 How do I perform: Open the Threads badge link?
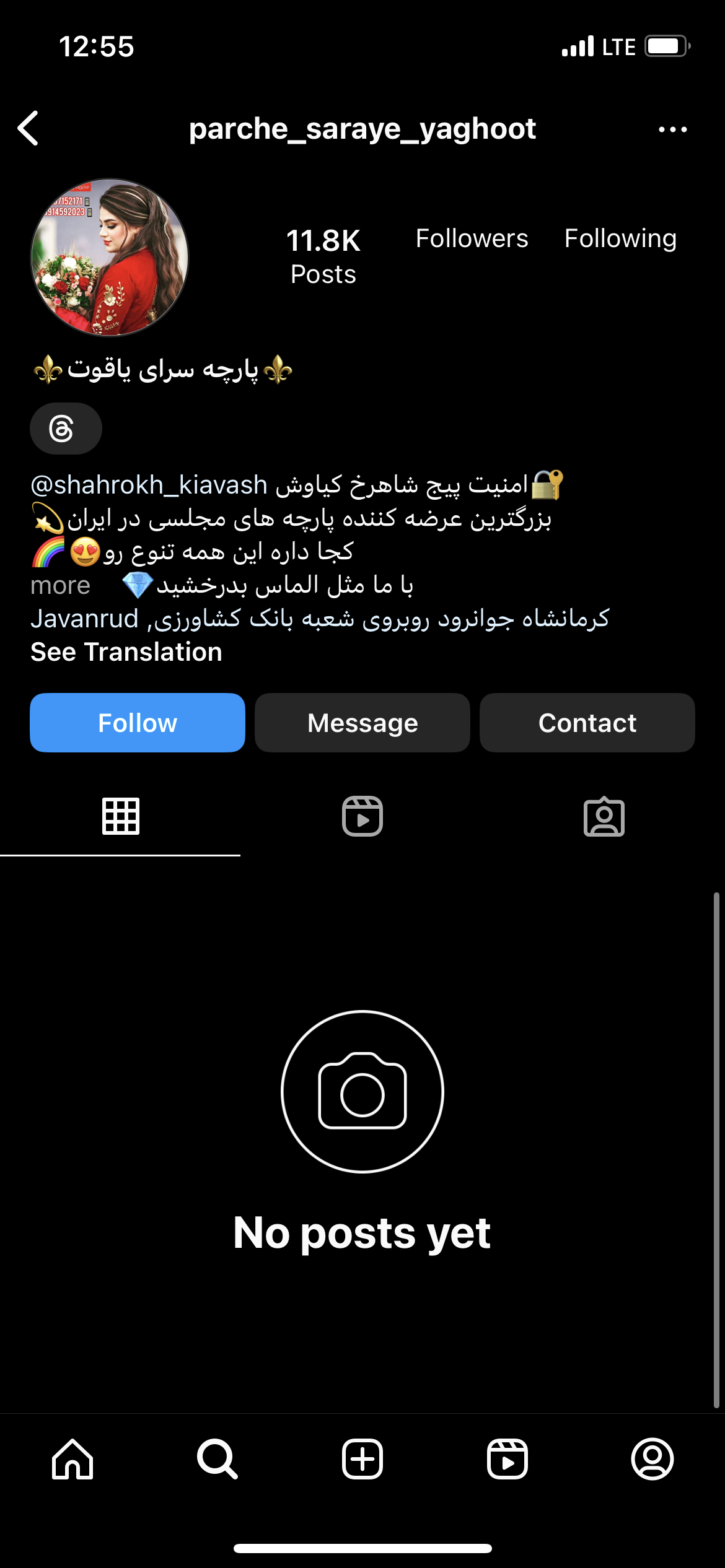(66, 429)
